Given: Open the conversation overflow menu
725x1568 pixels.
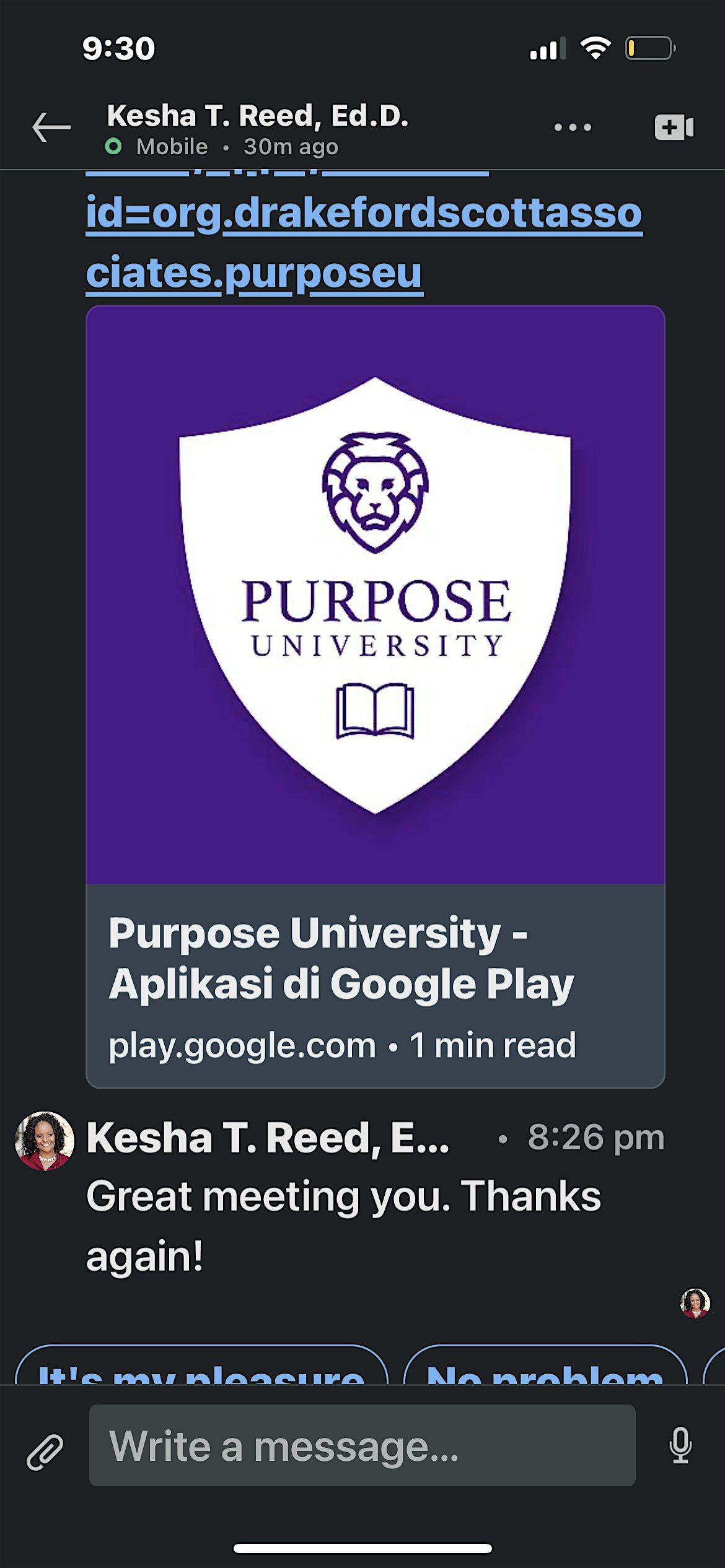Looking at the screenshot, I should [573, 128].
